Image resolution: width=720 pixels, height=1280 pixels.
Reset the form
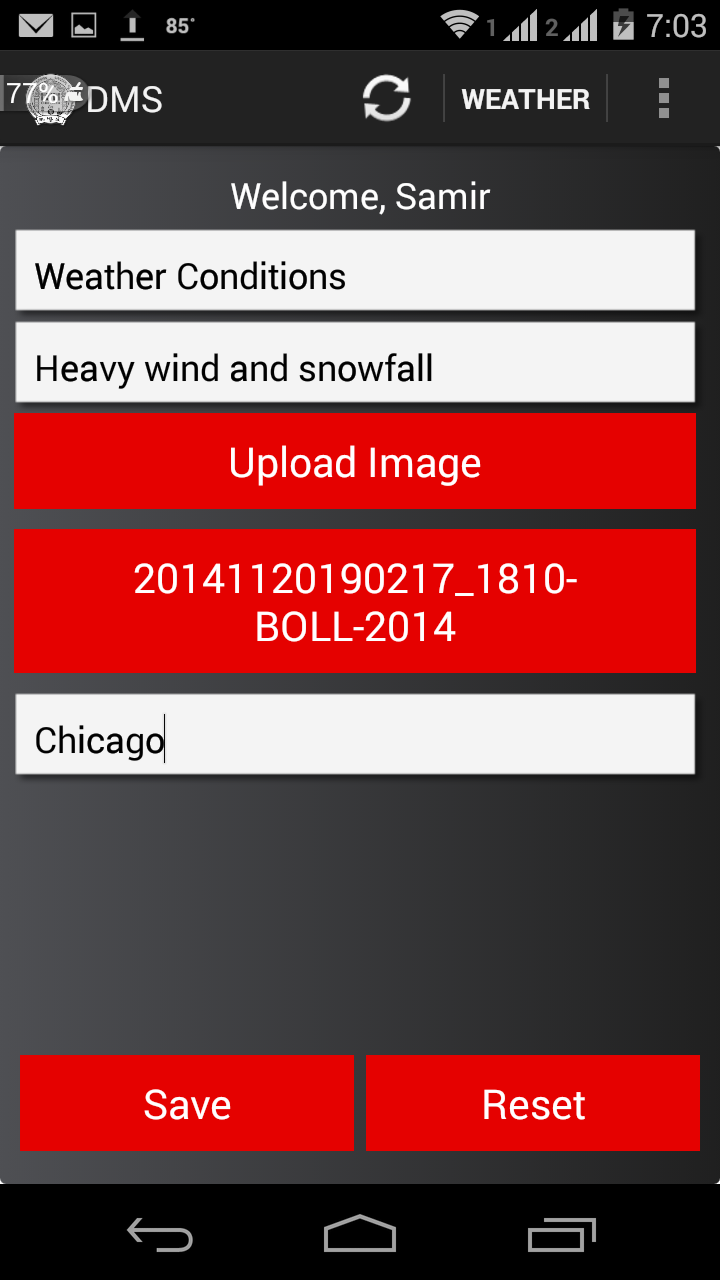533,1105
